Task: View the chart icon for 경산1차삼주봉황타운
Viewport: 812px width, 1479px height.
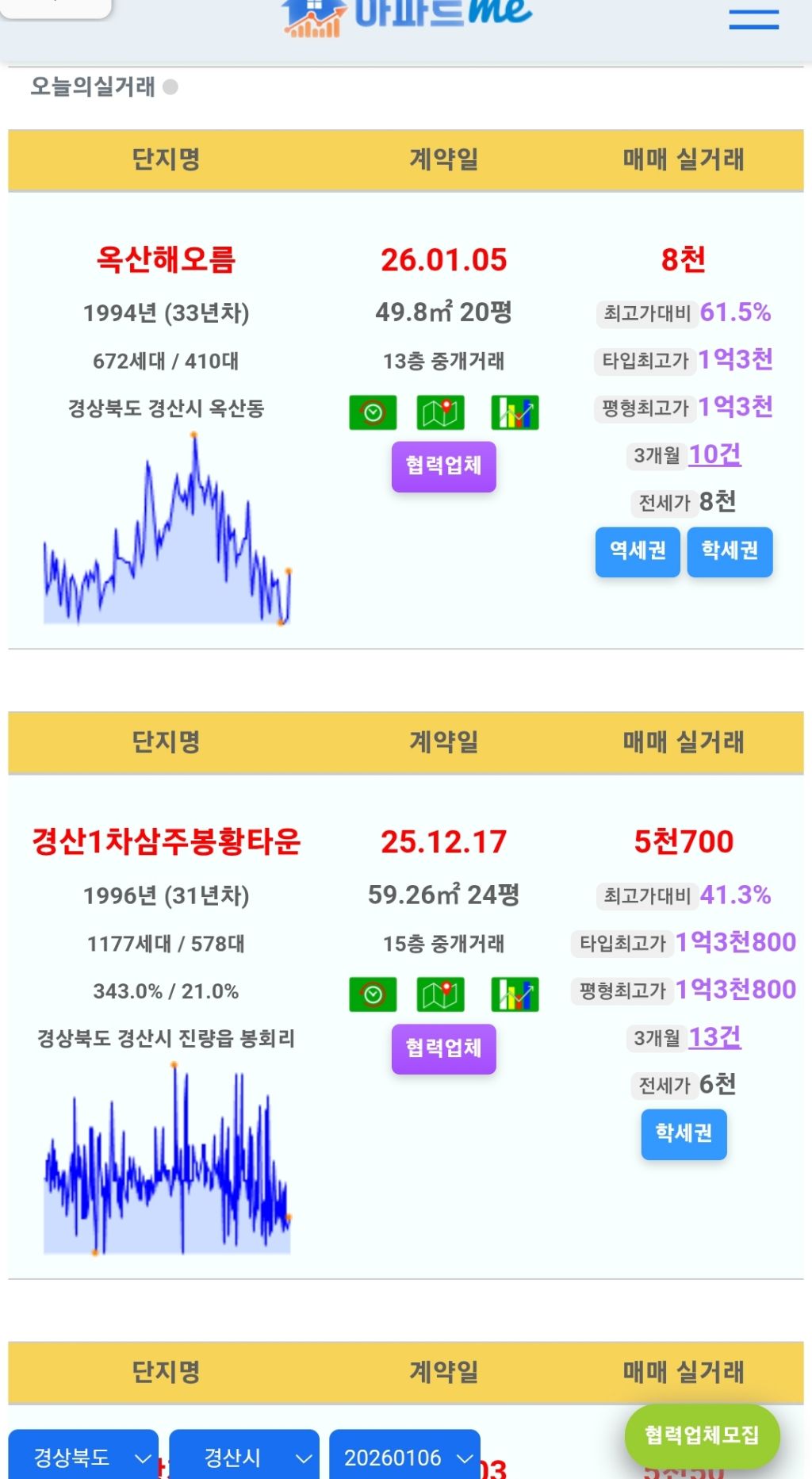Action: pos(515,994)
